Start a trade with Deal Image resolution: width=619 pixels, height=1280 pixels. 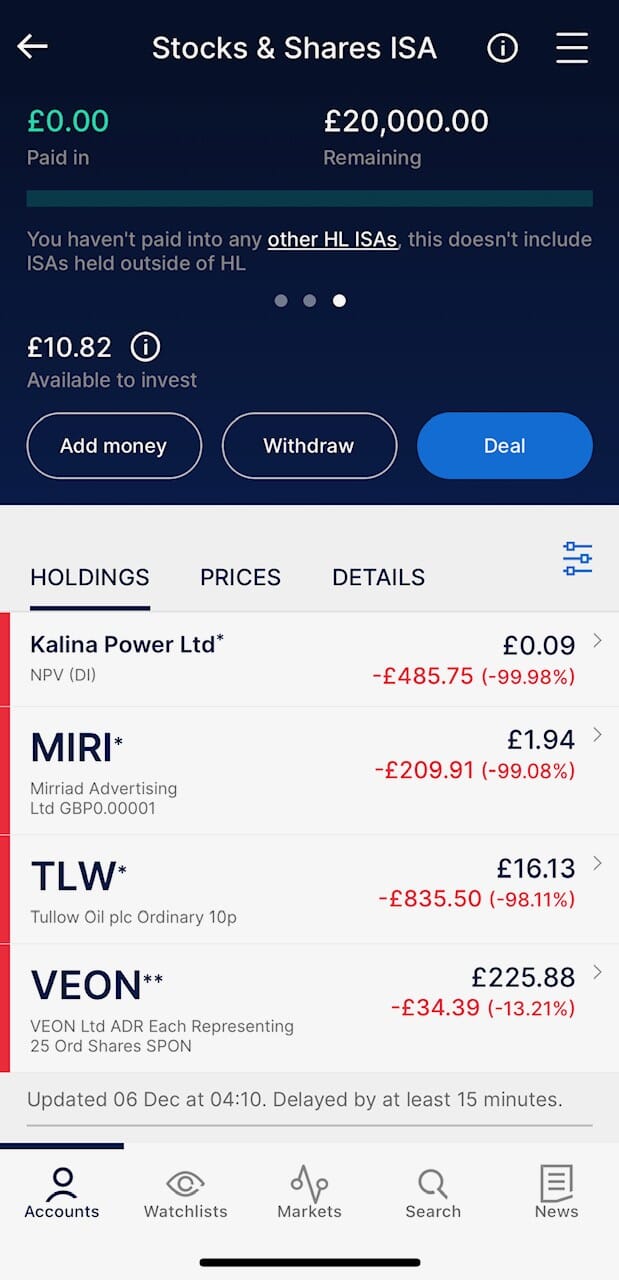[504, 446]
